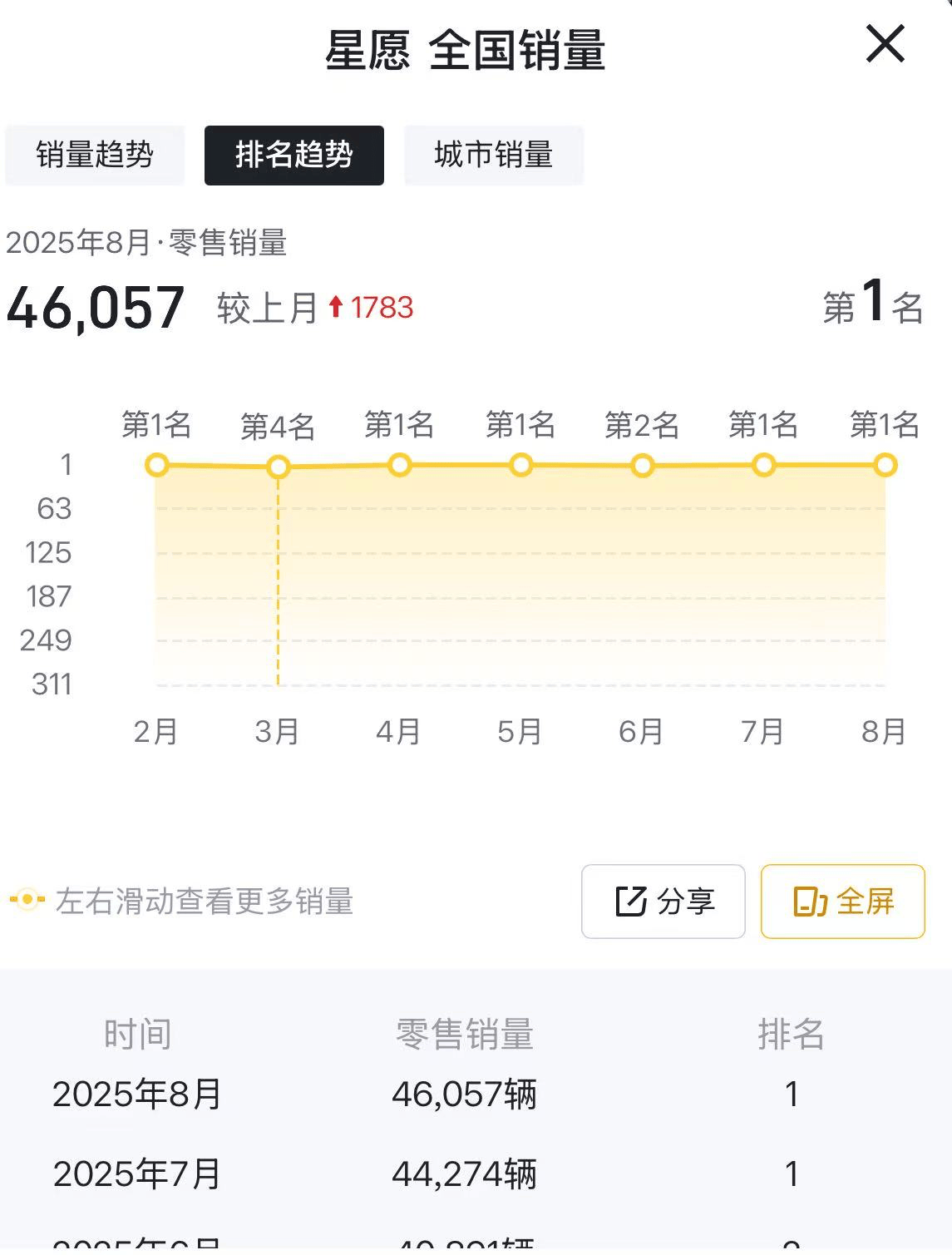The width and height of the screenshot is (952, 1255).
Task: Select the 排名趋势 tab
Action: tap(293, 156)
